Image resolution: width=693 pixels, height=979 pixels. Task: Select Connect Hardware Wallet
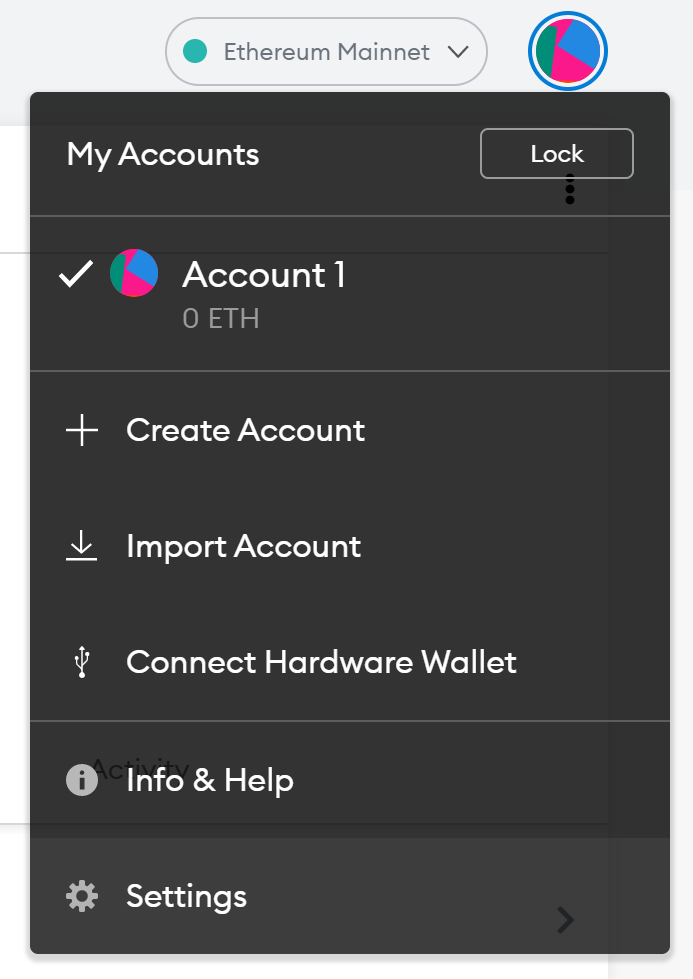(x=321, y=662)
